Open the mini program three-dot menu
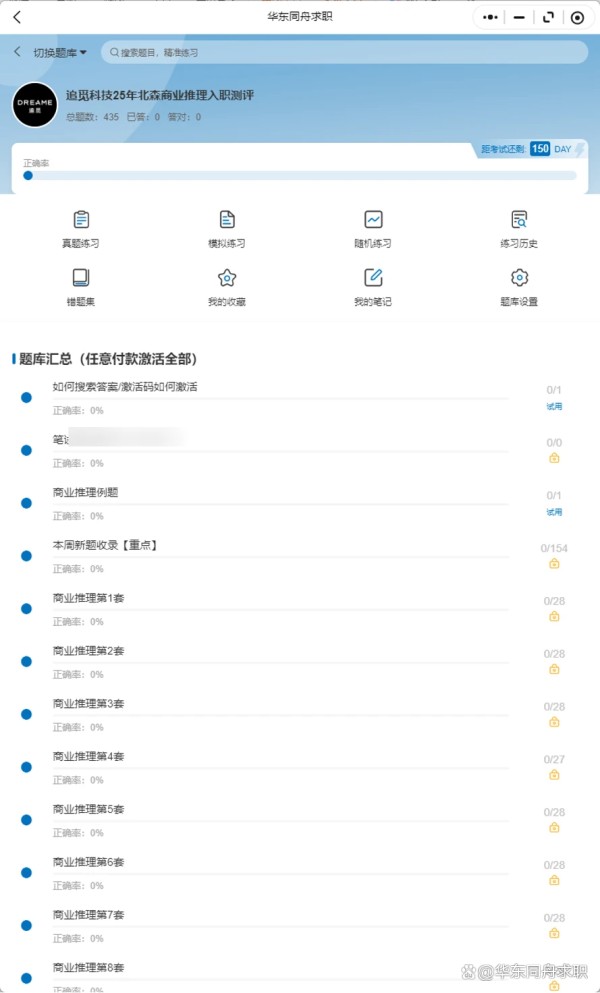The image size is (600, 993). pyautogui.click(x=490, y=17)
